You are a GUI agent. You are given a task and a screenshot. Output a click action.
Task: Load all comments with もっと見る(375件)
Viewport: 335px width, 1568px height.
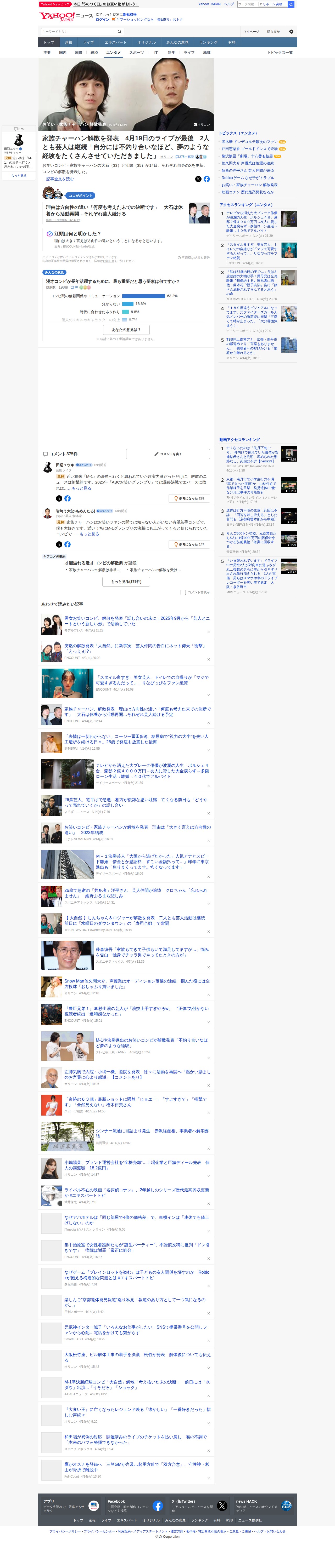click(126, 582)
